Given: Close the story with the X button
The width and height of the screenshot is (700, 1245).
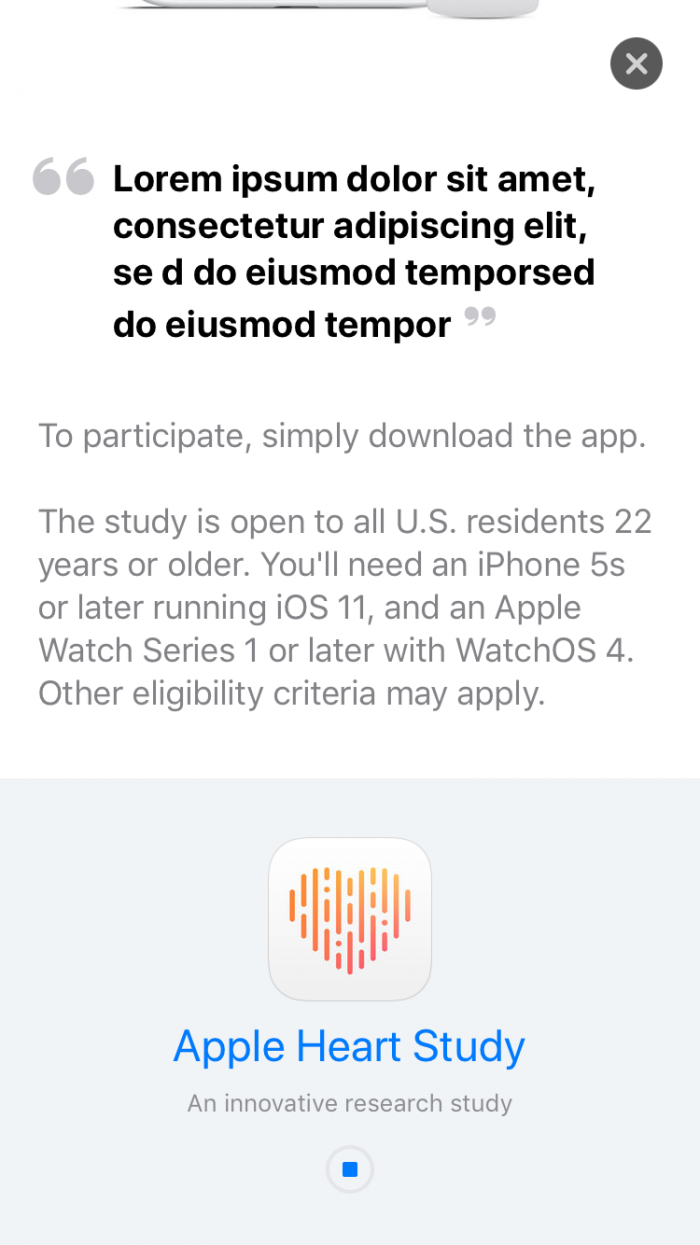Looking at the screenshot, I should [636, 63].
